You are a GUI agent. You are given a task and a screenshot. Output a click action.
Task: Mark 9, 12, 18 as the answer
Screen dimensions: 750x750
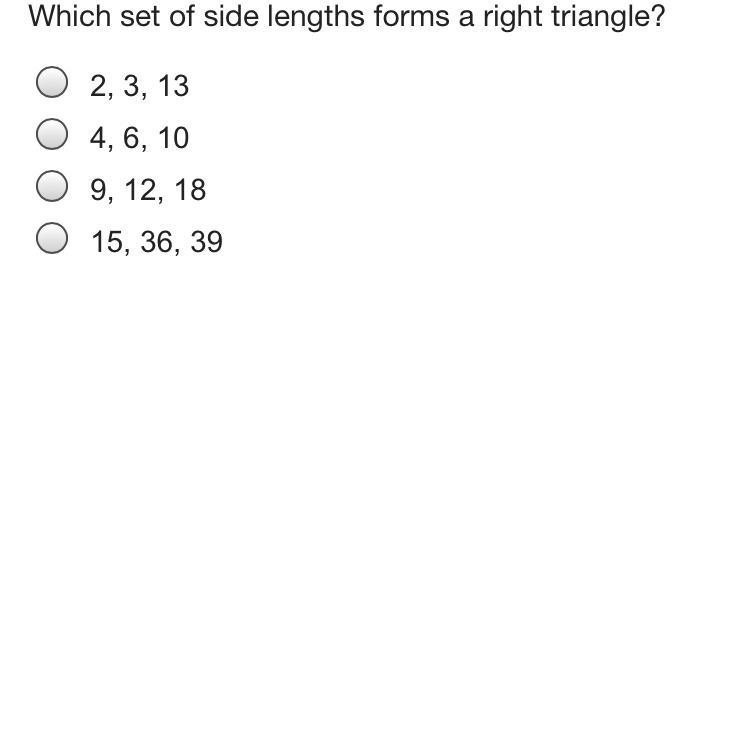point(52,186)
